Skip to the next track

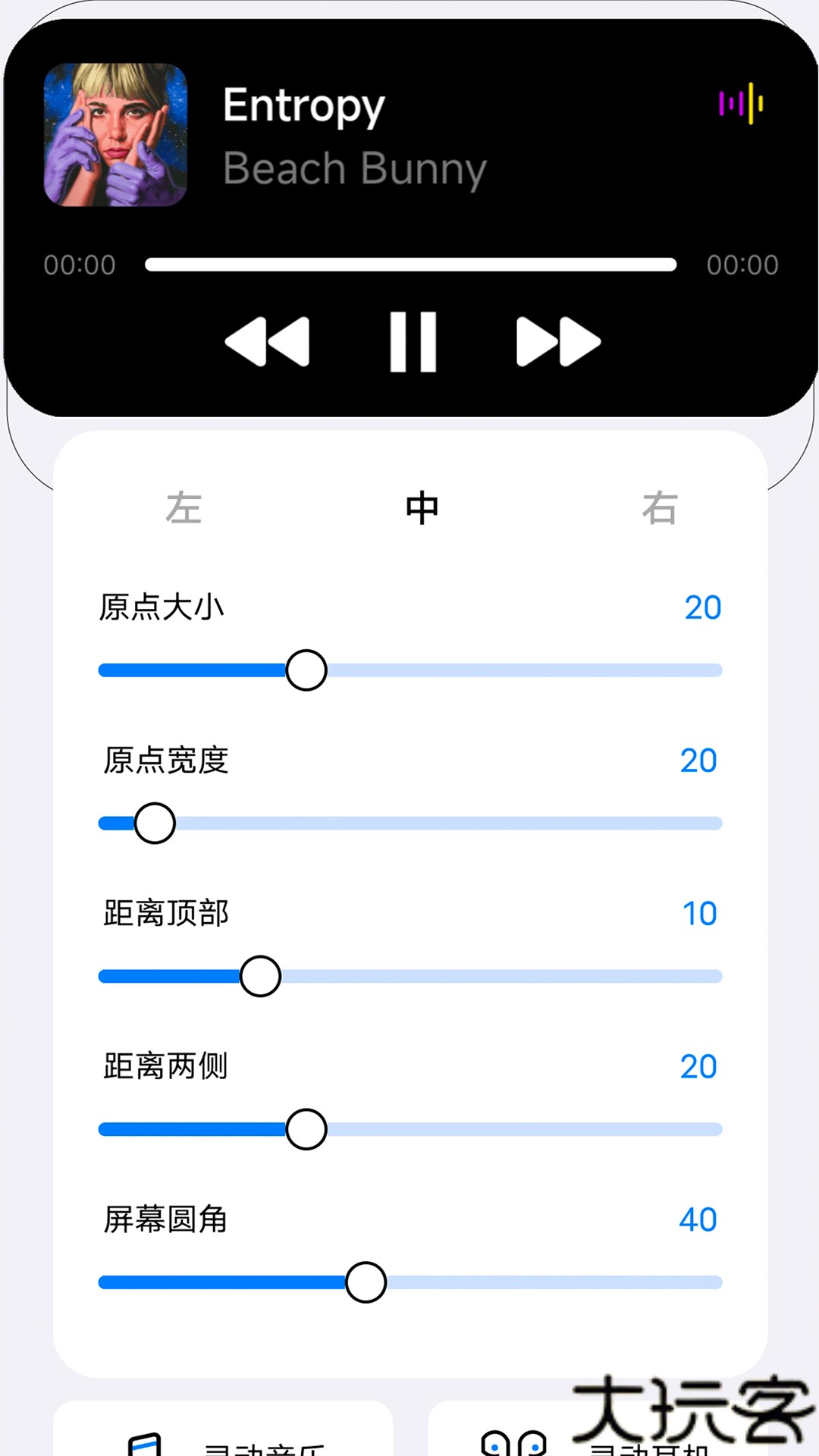tap(559, 341)
